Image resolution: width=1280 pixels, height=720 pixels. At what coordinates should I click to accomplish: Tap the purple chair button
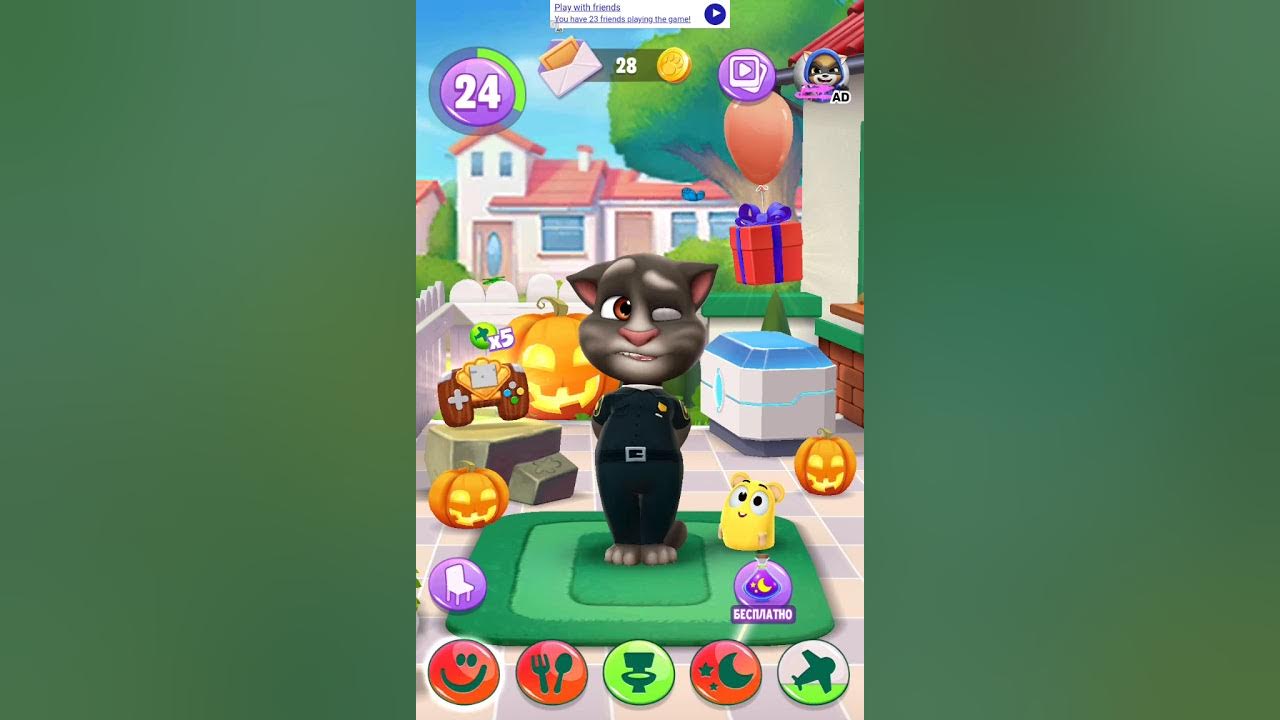coord(458,585)
